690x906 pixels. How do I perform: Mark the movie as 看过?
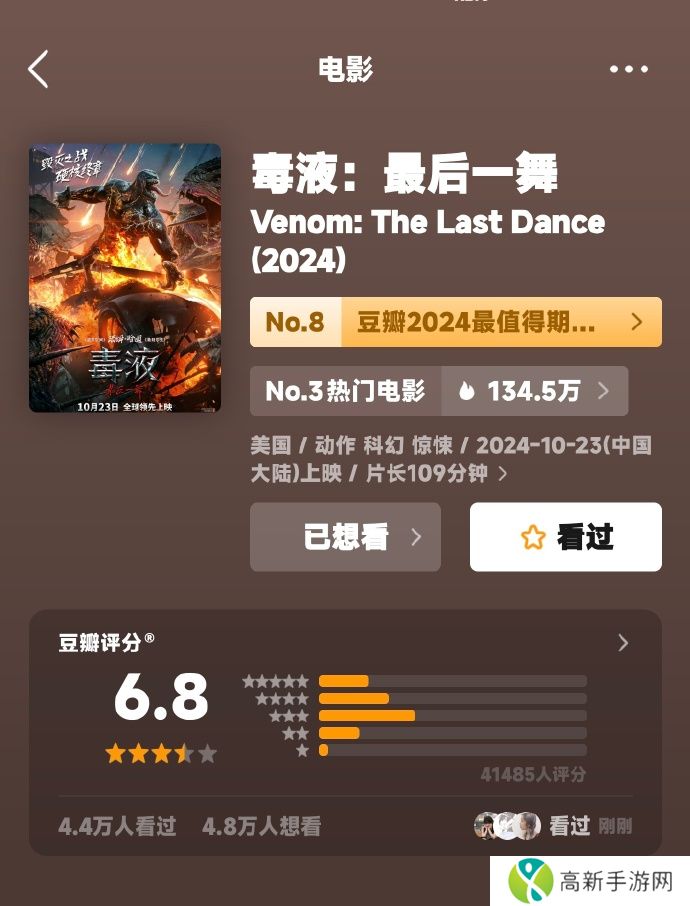point(565,537)
